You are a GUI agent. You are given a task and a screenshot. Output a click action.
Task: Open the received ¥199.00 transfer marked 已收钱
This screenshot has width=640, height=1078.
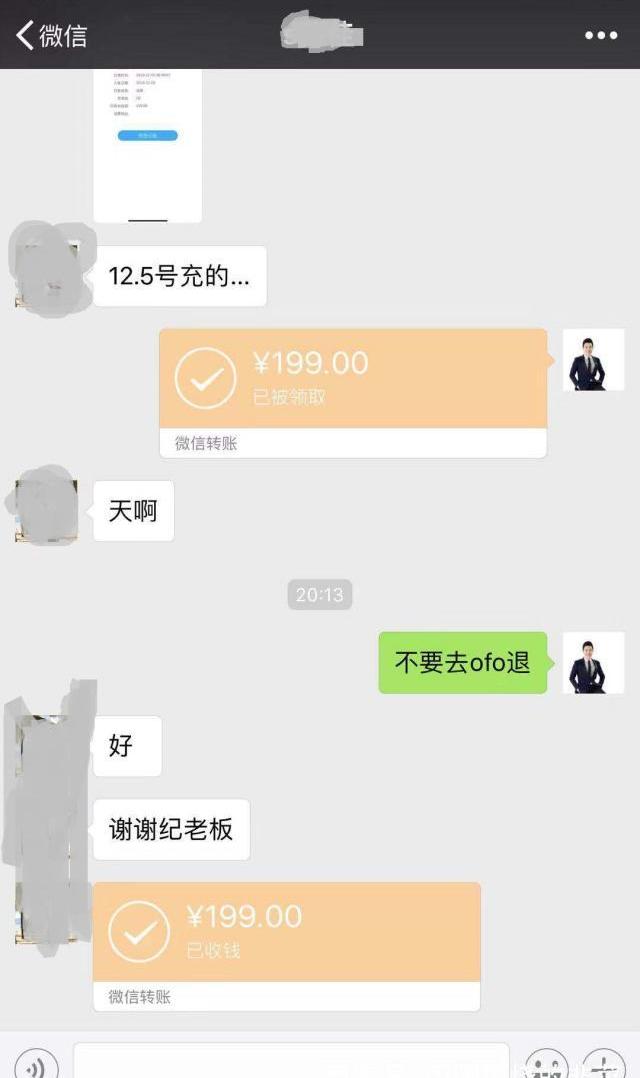point(286,933)
